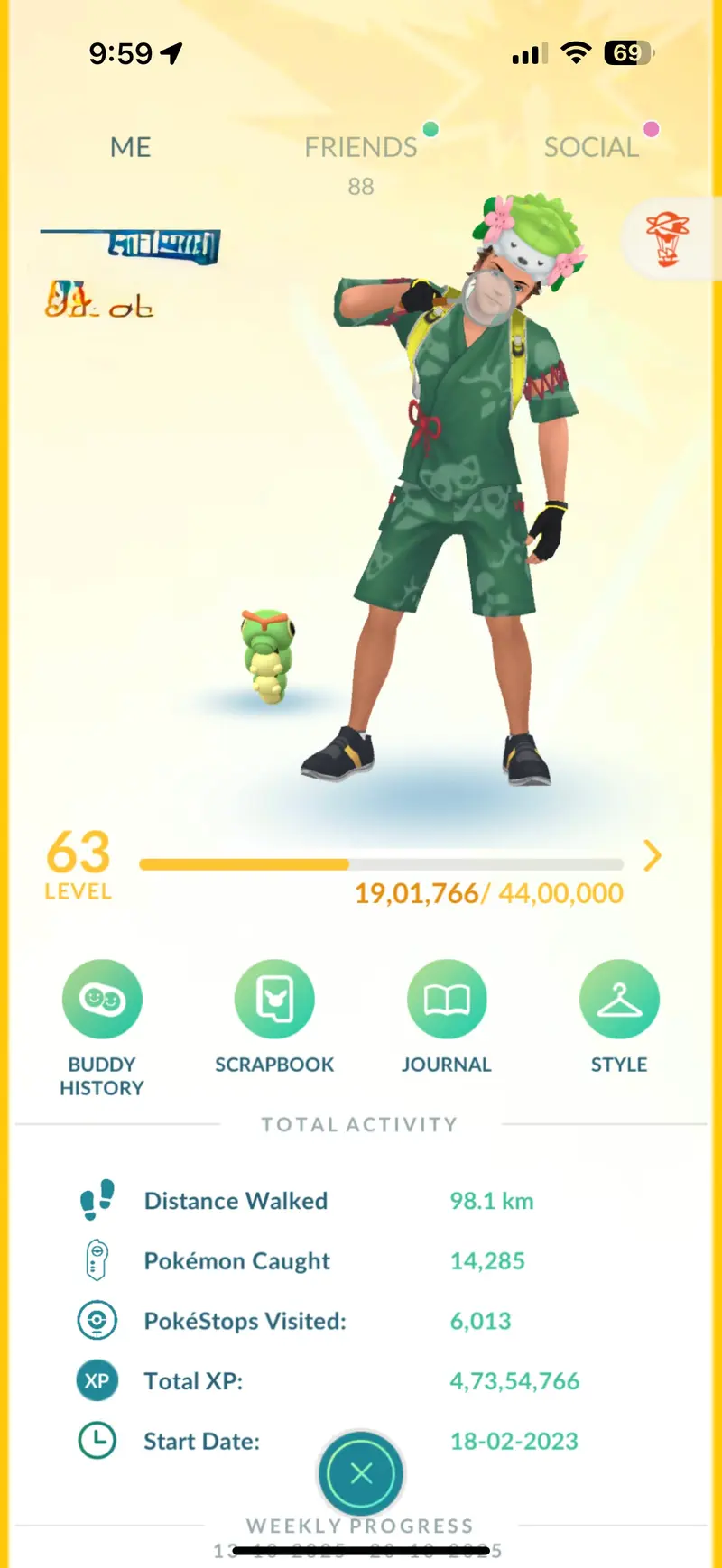Select the Me tab
The image size is (722, 1568).
click(x=130, y=147)
